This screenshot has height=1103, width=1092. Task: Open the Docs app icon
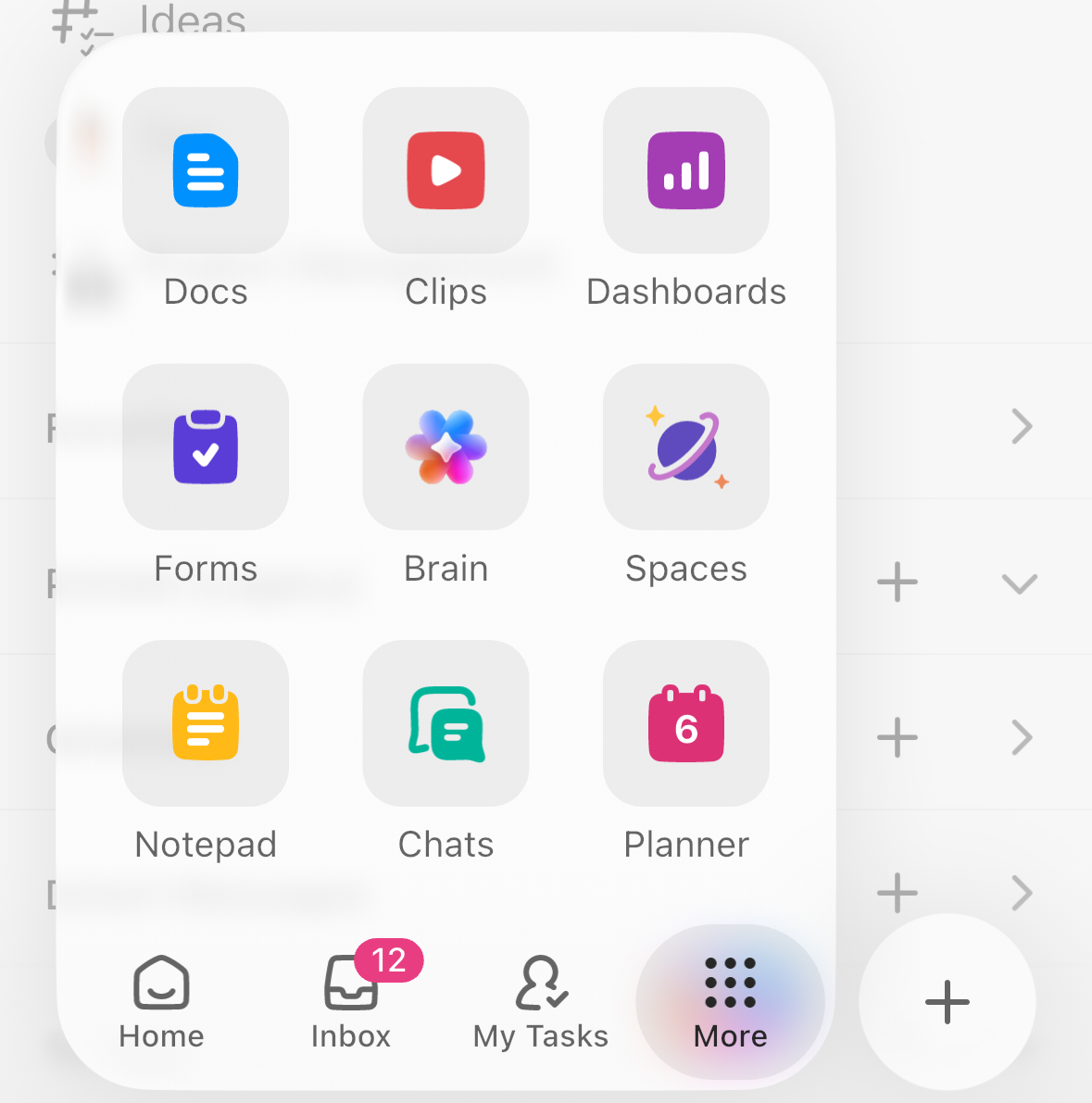[x=205, y=170]
